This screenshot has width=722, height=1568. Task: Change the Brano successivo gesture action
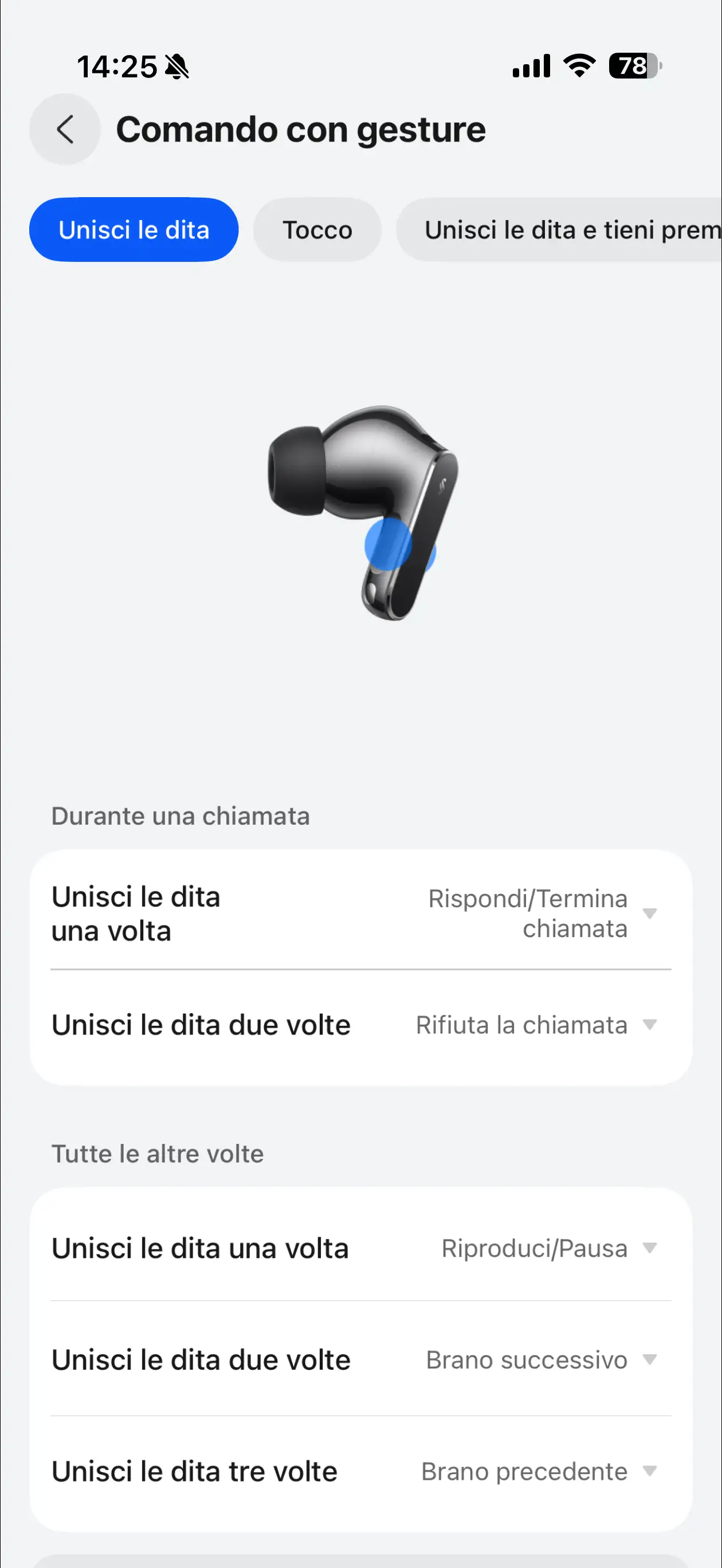coord(540,1359)
